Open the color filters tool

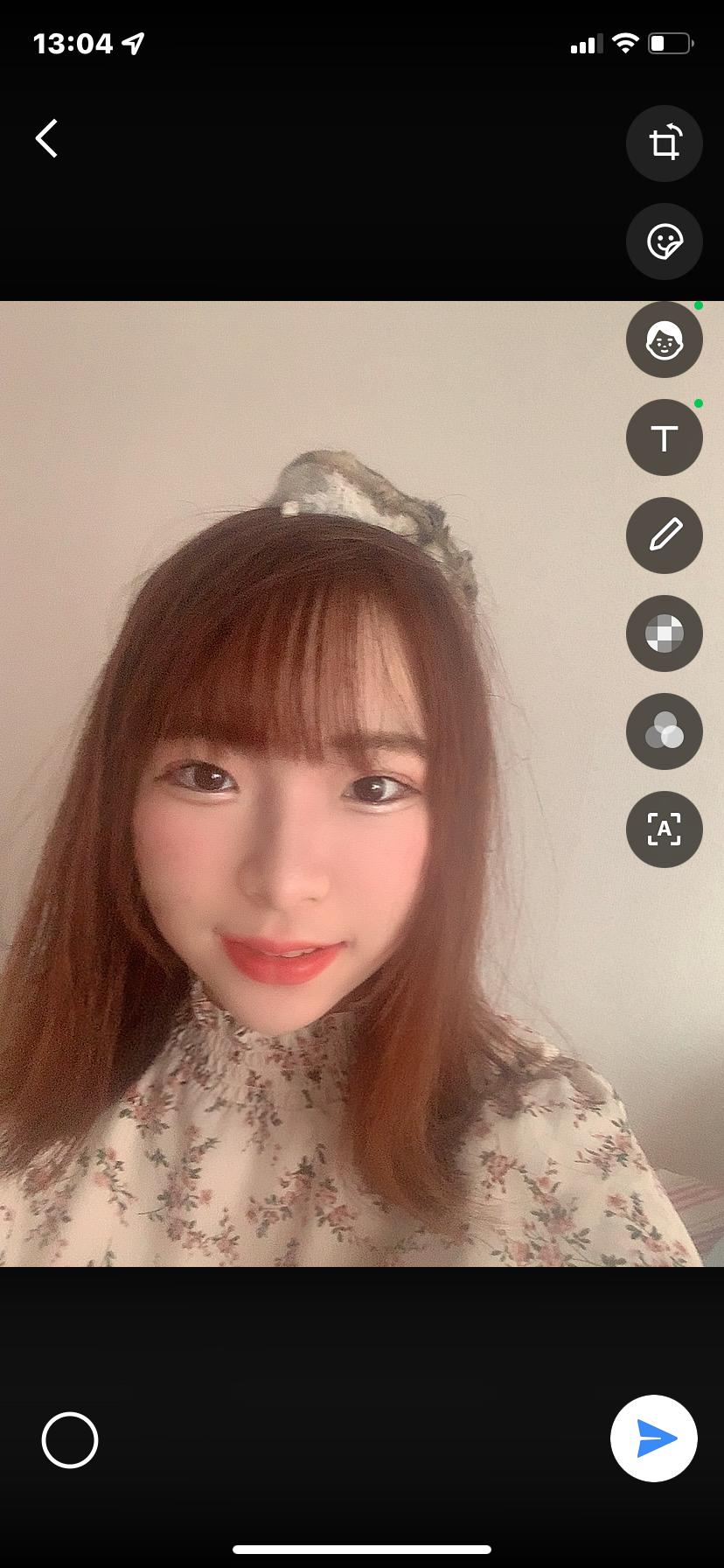[x=665, y=731]
